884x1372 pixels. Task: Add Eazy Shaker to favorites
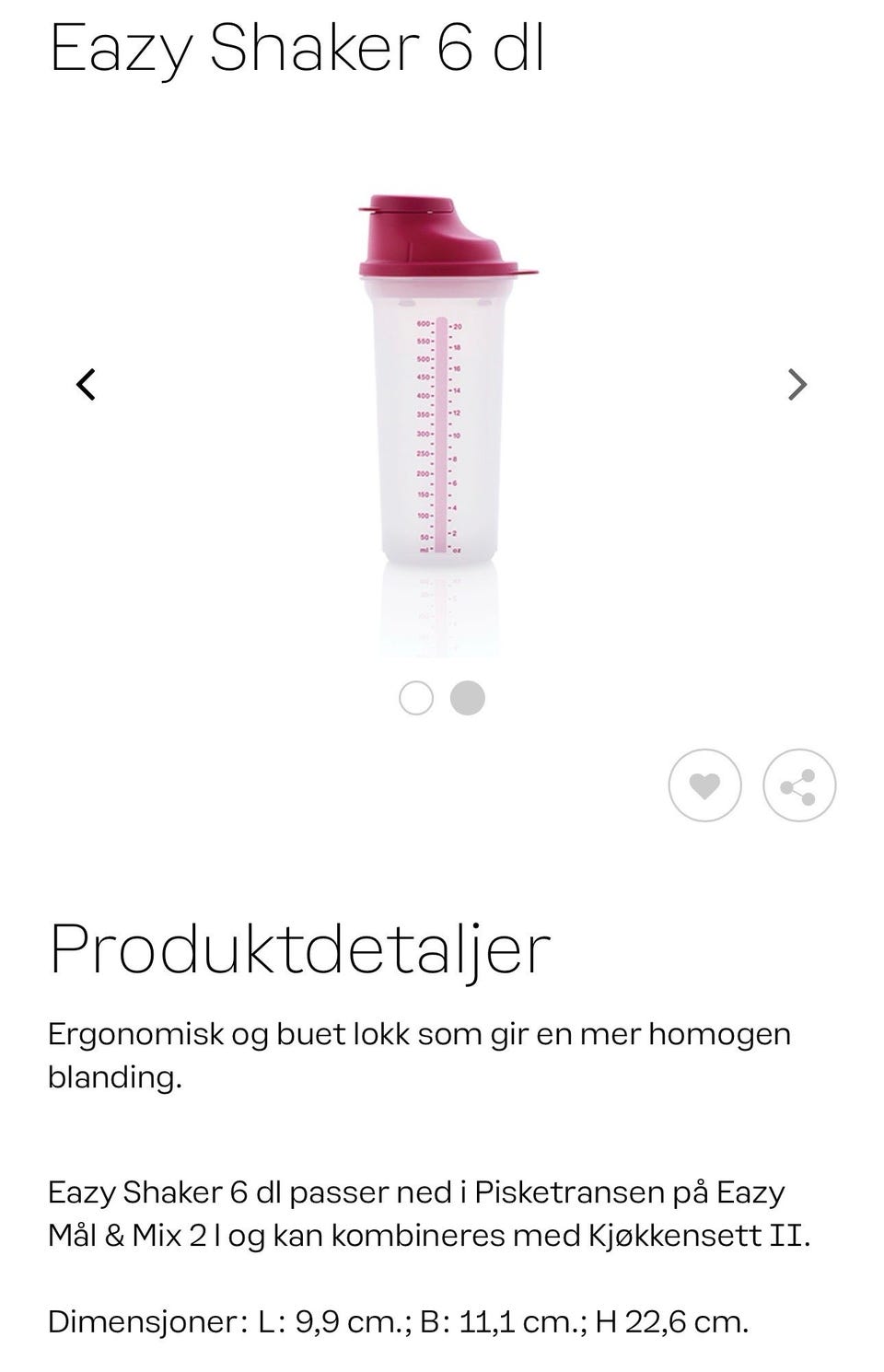click(704, 785)
